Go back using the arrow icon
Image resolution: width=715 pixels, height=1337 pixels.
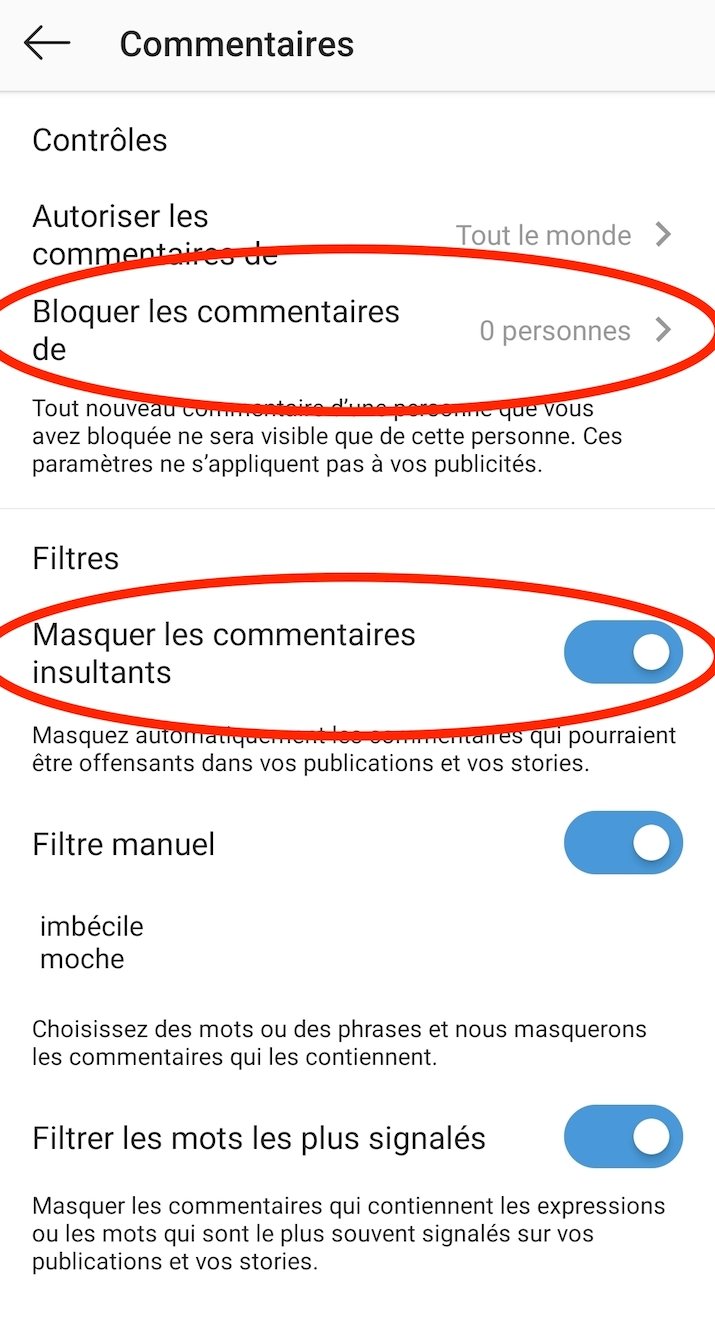coord(47,44)
